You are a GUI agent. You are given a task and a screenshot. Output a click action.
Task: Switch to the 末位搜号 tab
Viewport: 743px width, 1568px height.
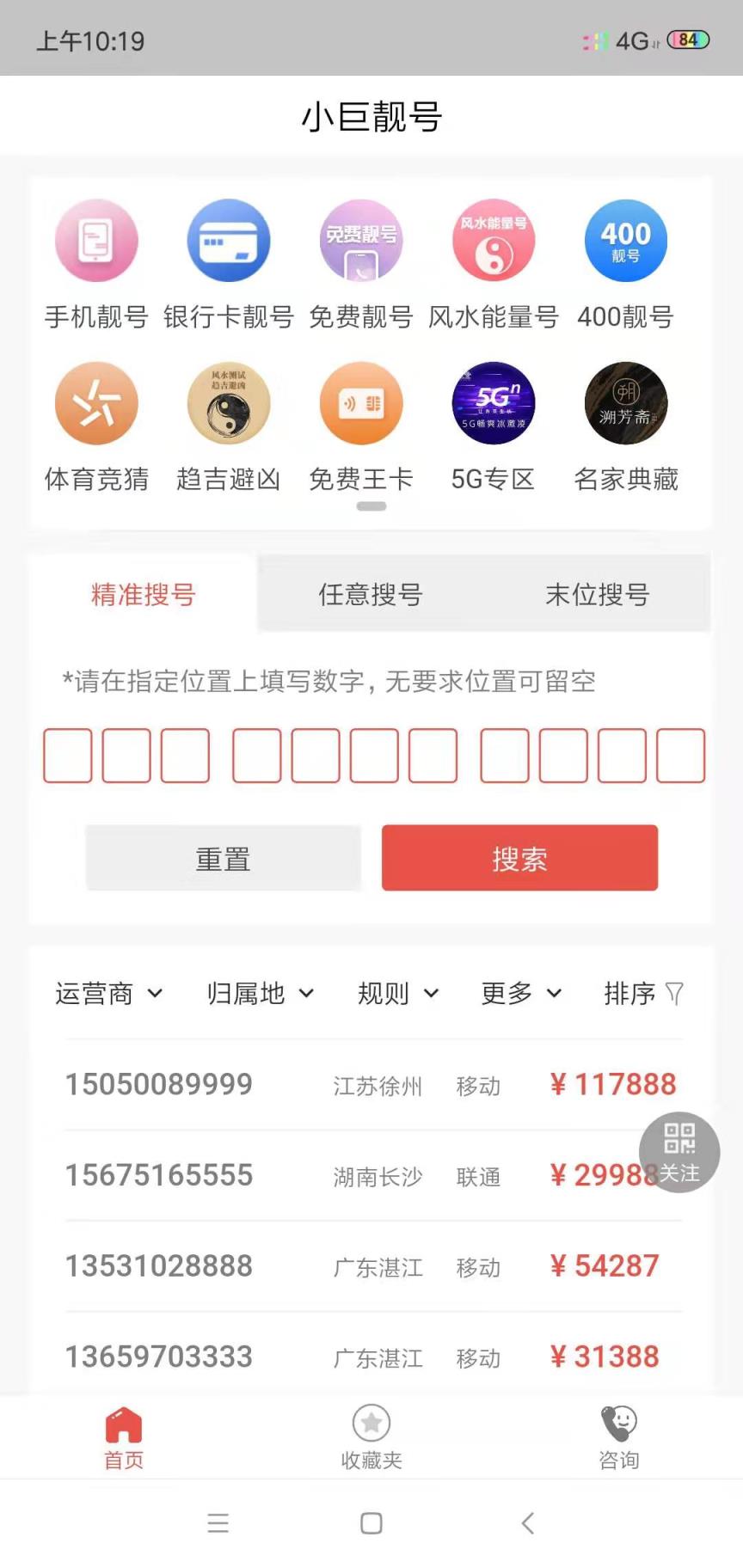597,593
